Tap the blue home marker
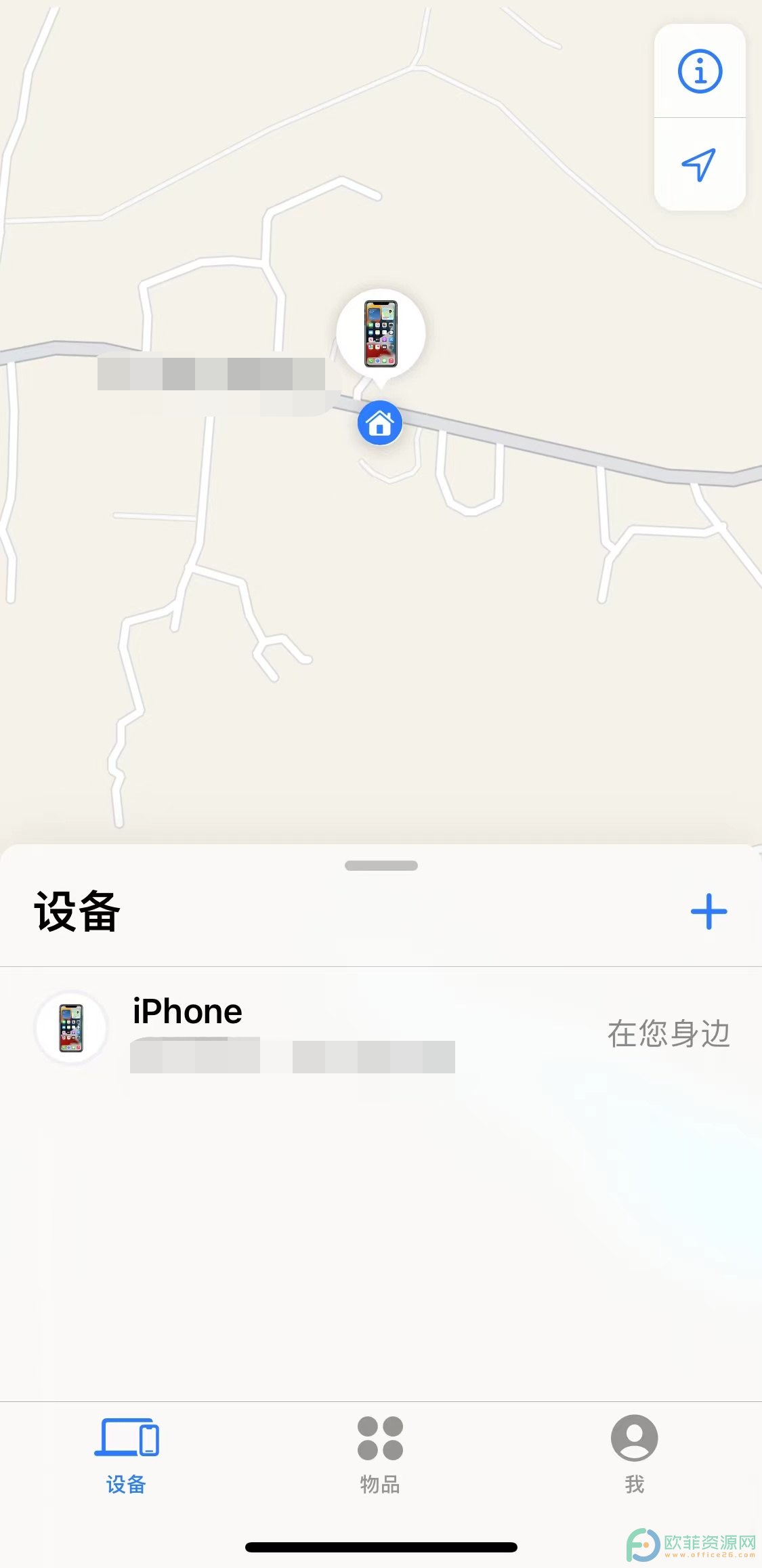 [x=380, y=424]
